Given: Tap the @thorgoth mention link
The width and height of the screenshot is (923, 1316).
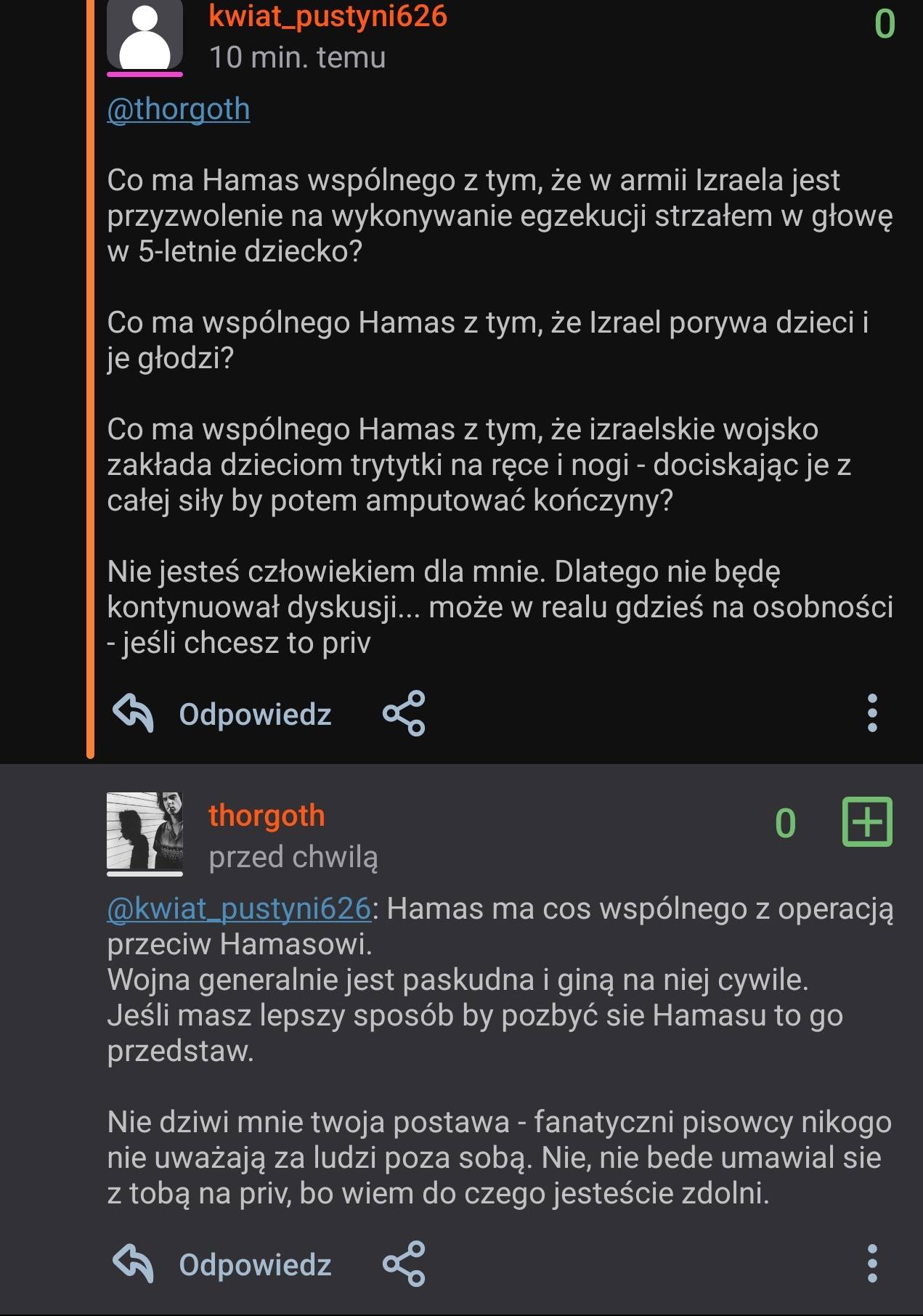Looking at the screenshot, I should [x=179, y=110].
